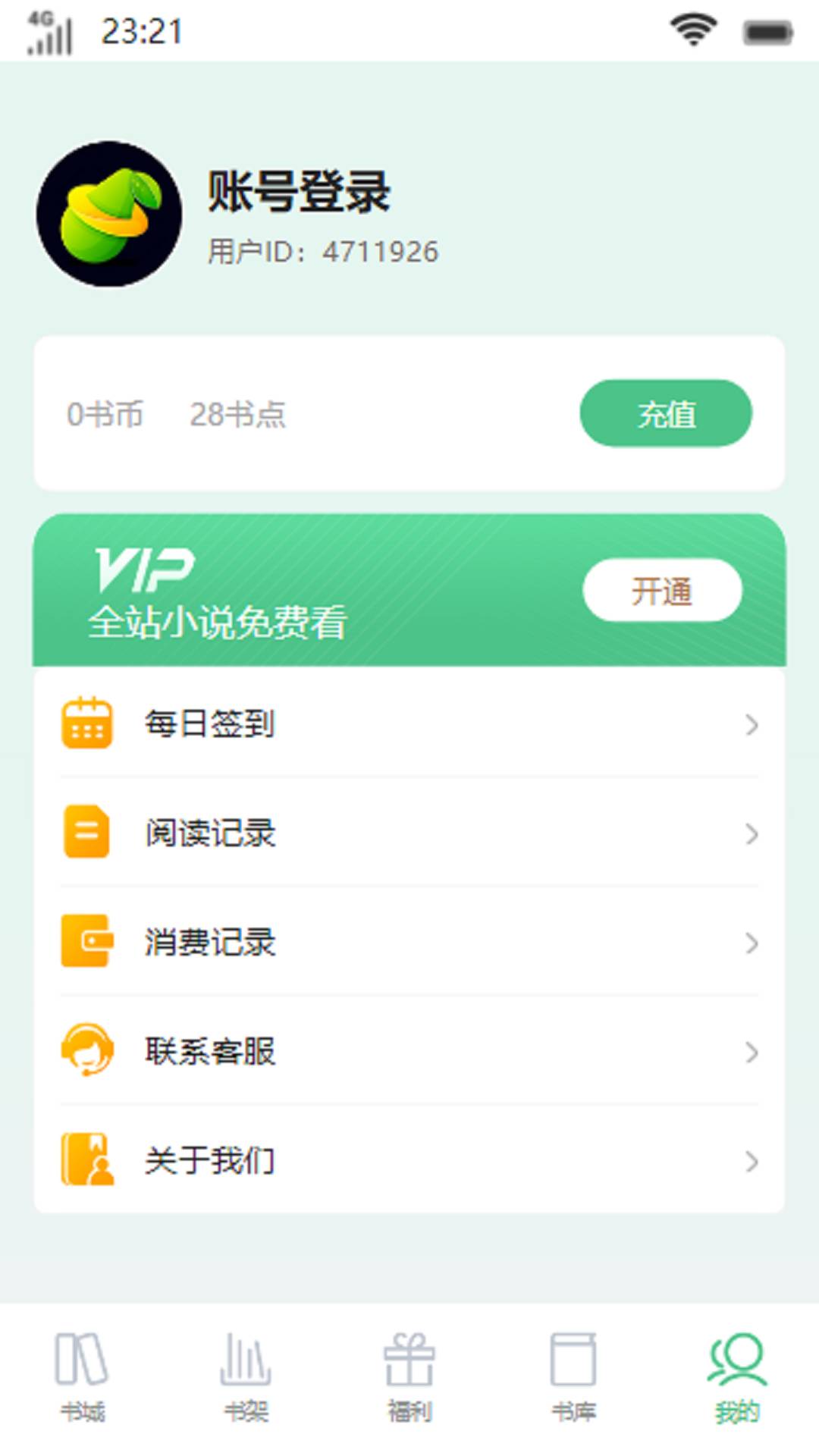Select the 阅读记录 document icon
Viewport: 819px width, 1456px height.
pyautogui.click(x=86, y=834)
